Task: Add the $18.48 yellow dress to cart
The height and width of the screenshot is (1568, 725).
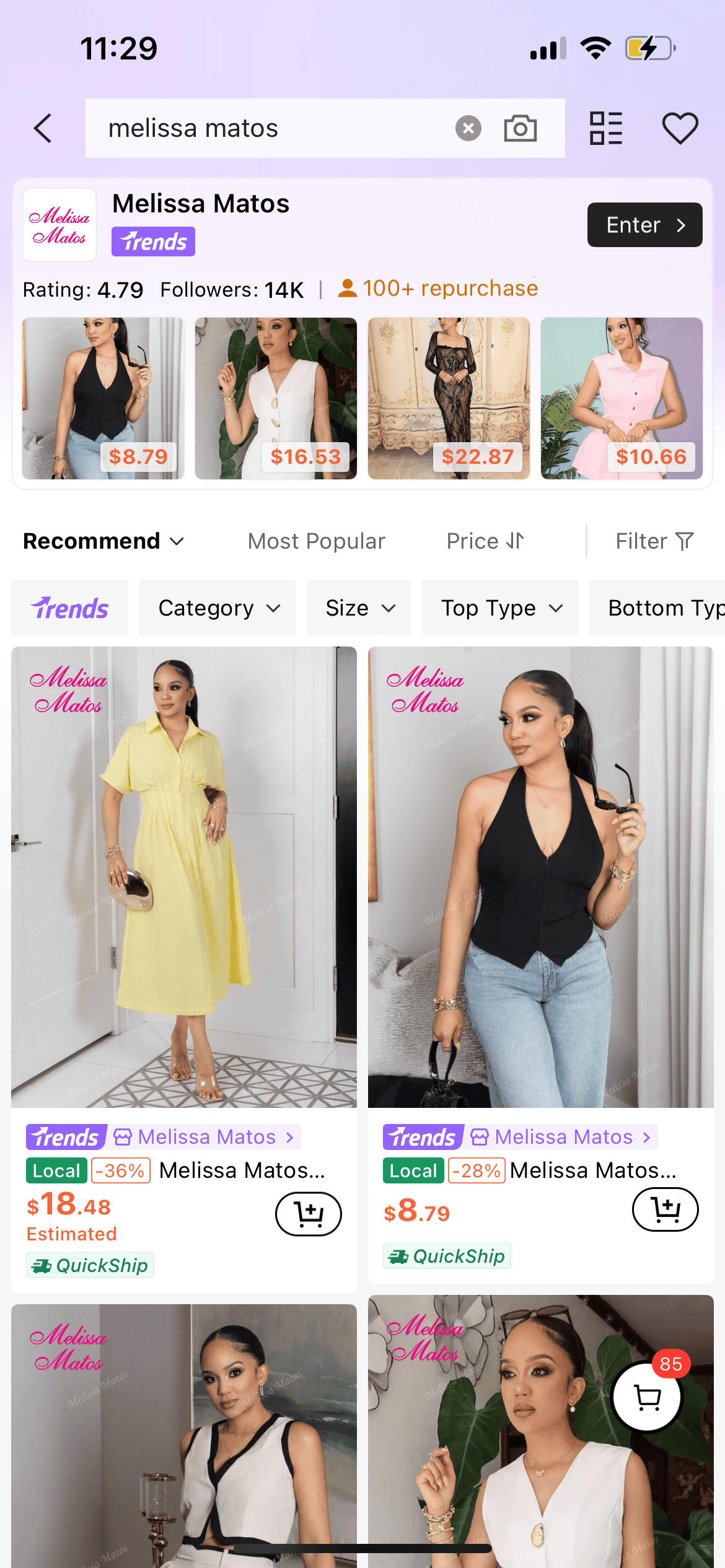Action: click(x=308, y=1214)
